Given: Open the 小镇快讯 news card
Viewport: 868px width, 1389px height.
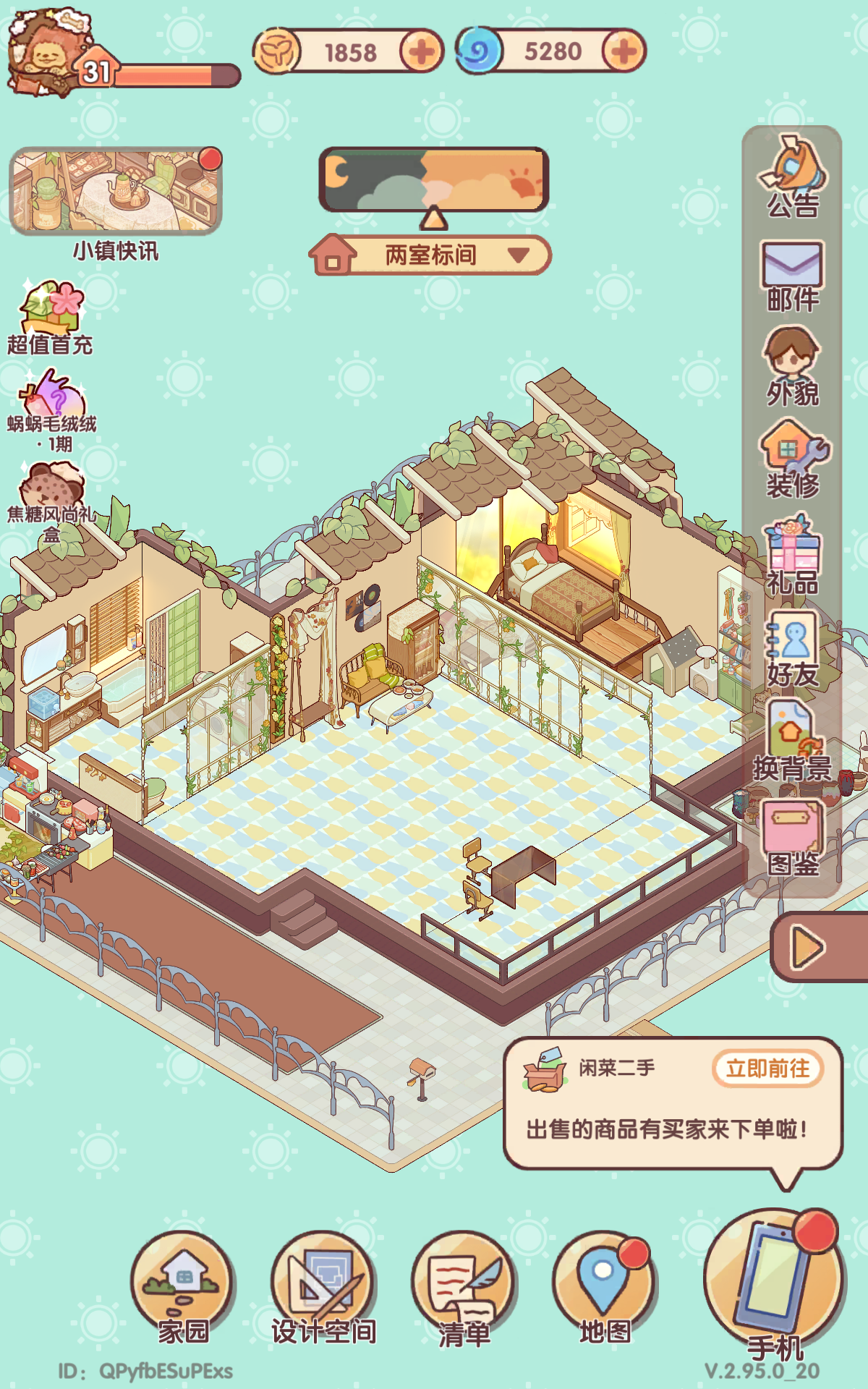Looking at the screenshot, I should tap(116, 192).
